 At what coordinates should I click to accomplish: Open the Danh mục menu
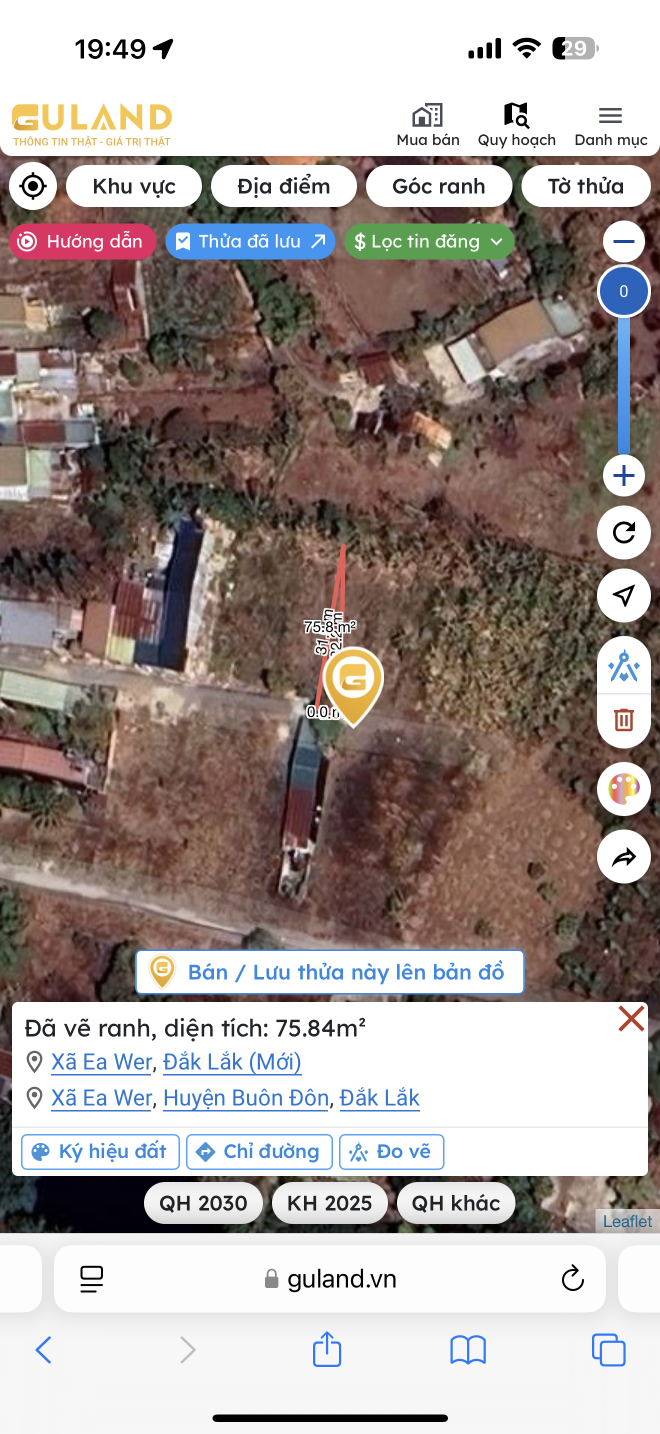(610, 126)
